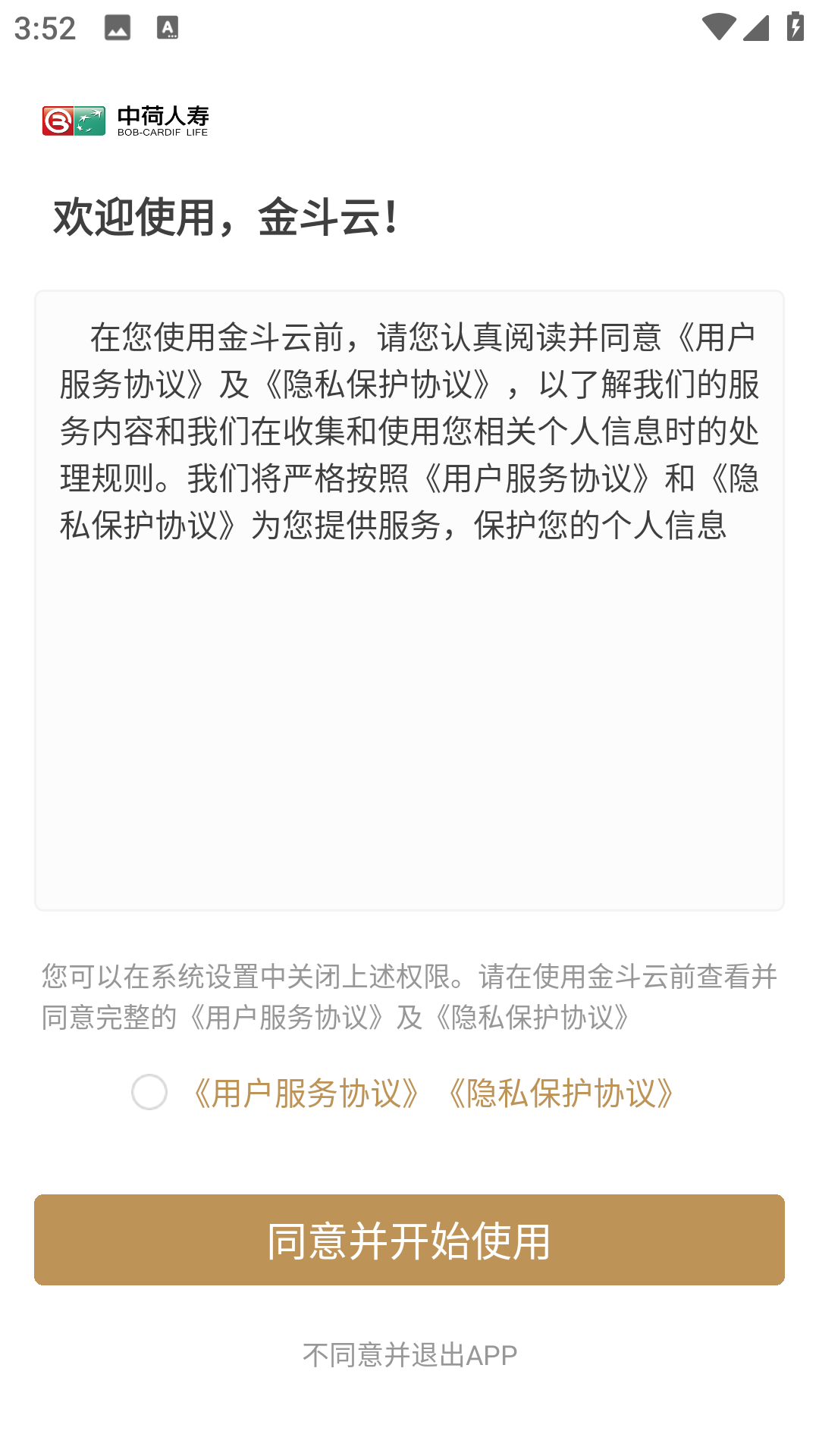
Task: Check the agreement consent checkbox
Action: click(x=149, y=1092)
